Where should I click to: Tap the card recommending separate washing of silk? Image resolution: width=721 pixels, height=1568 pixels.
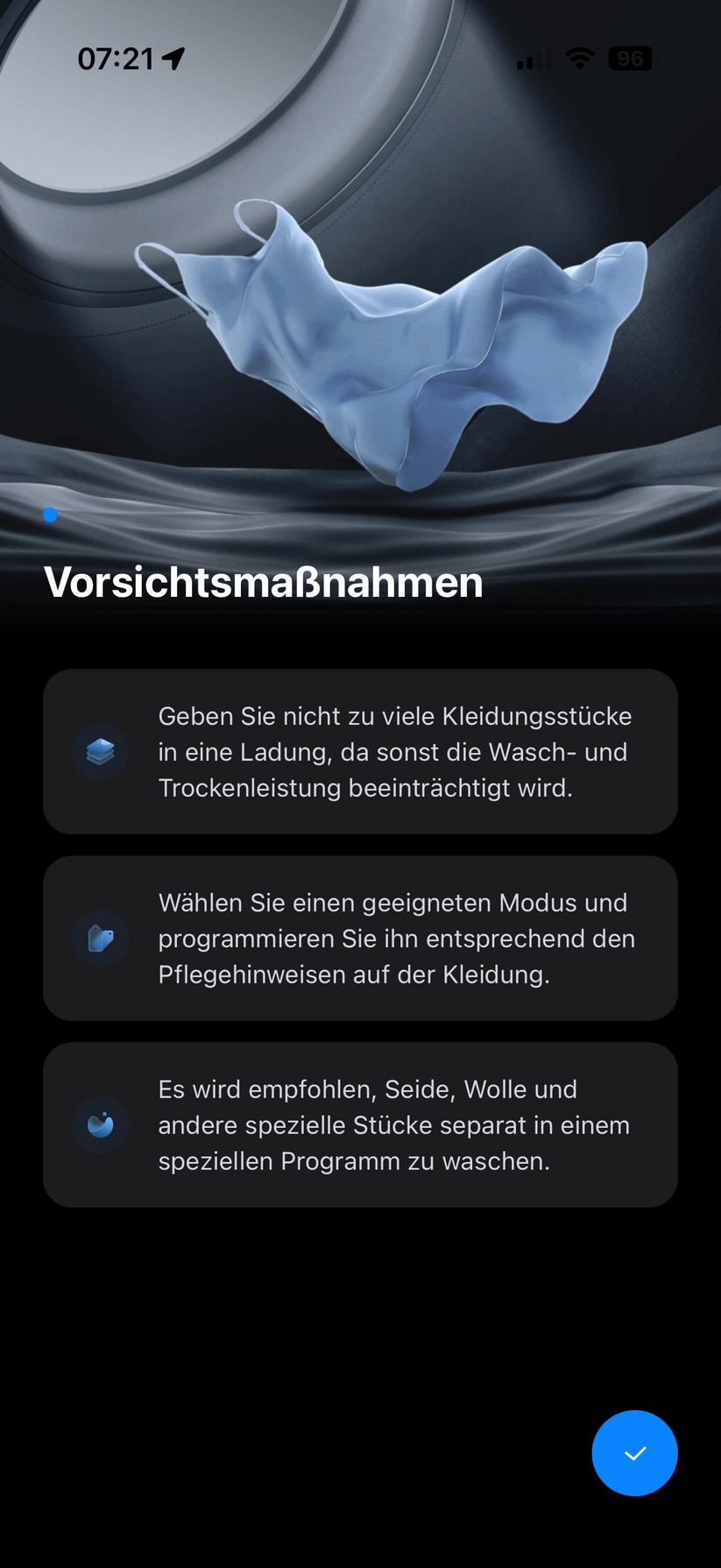pos(360,1125)
